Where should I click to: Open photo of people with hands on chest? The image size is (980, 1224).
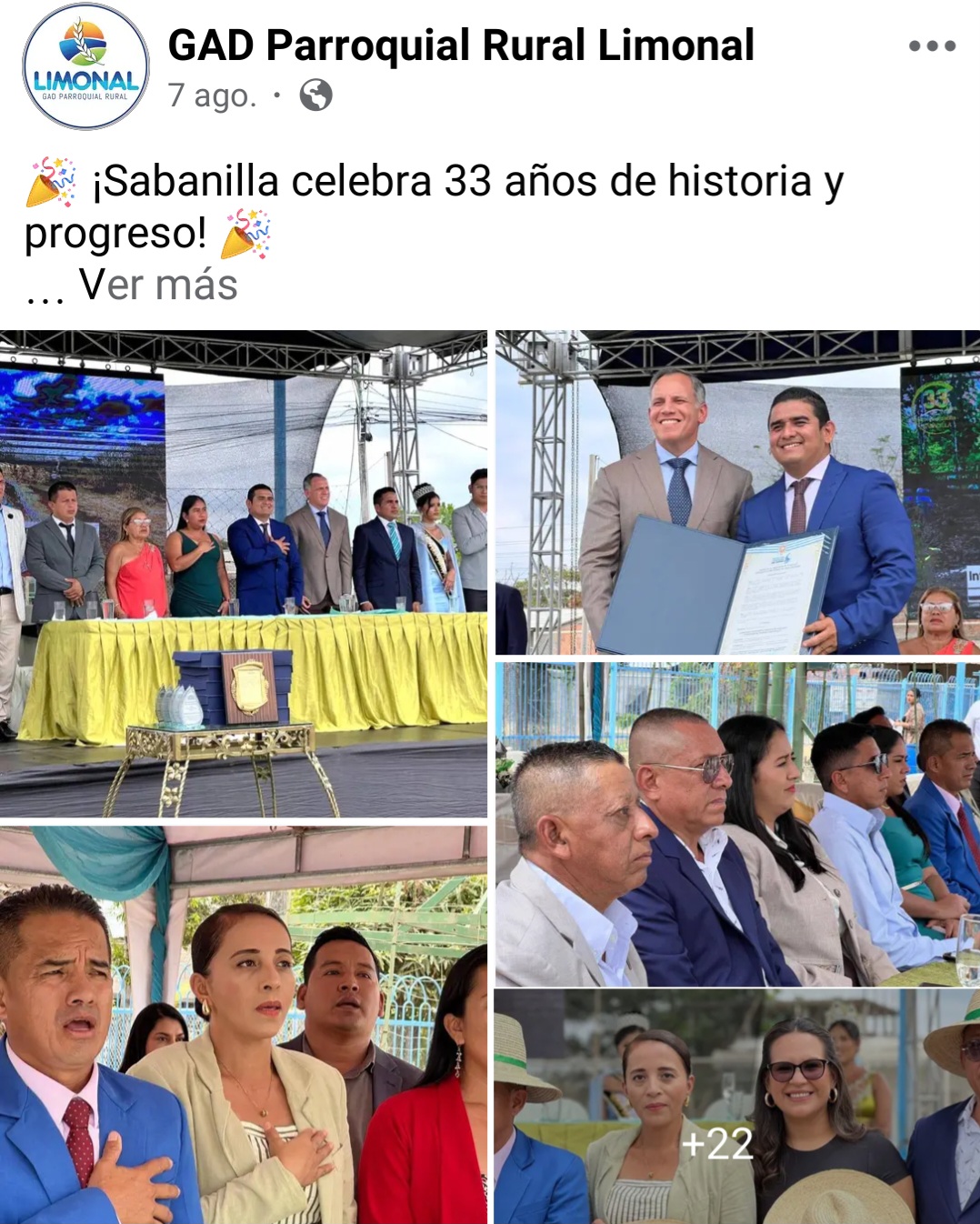click(243, 1025)
